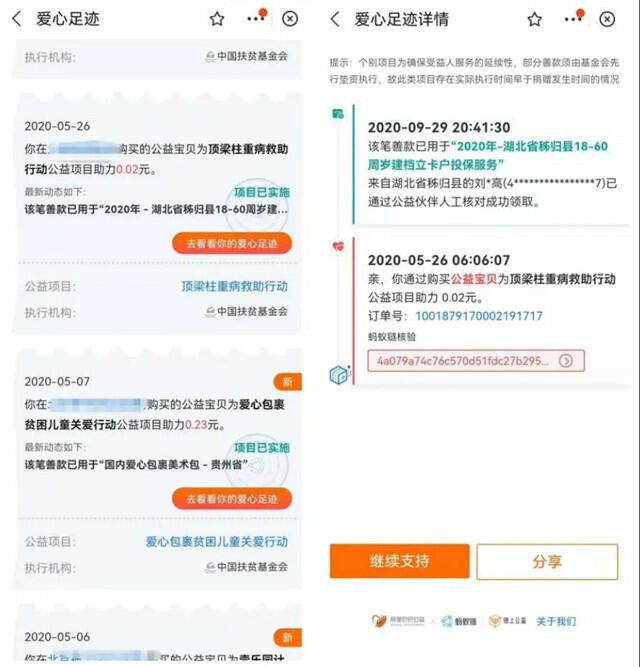640x667 pixels.
Task: Open the 顶梁柱重病救助行动 project link
Action: (235, 286)
